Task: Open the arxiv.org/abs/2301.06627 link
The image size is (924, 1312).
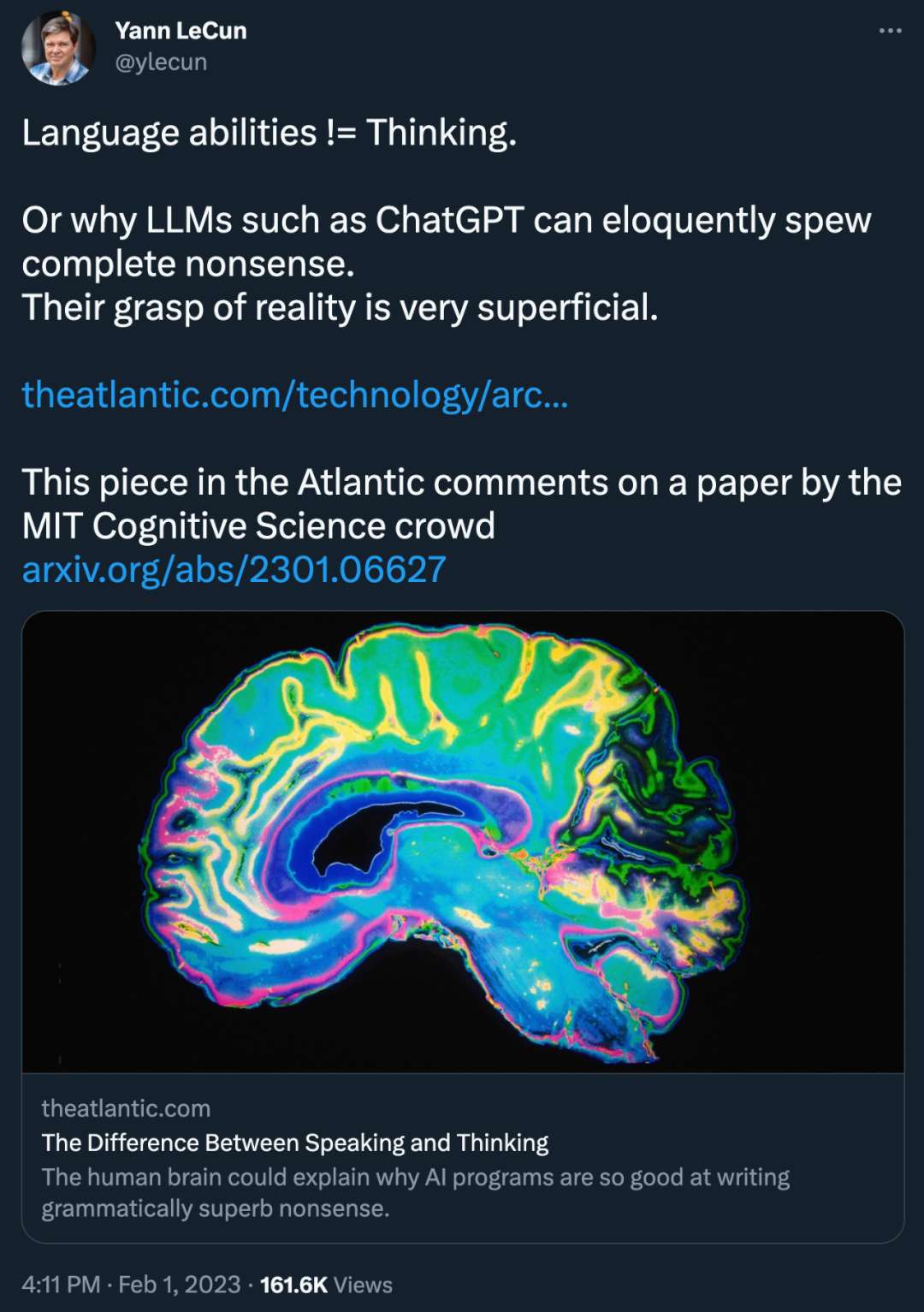Action: 234,570
